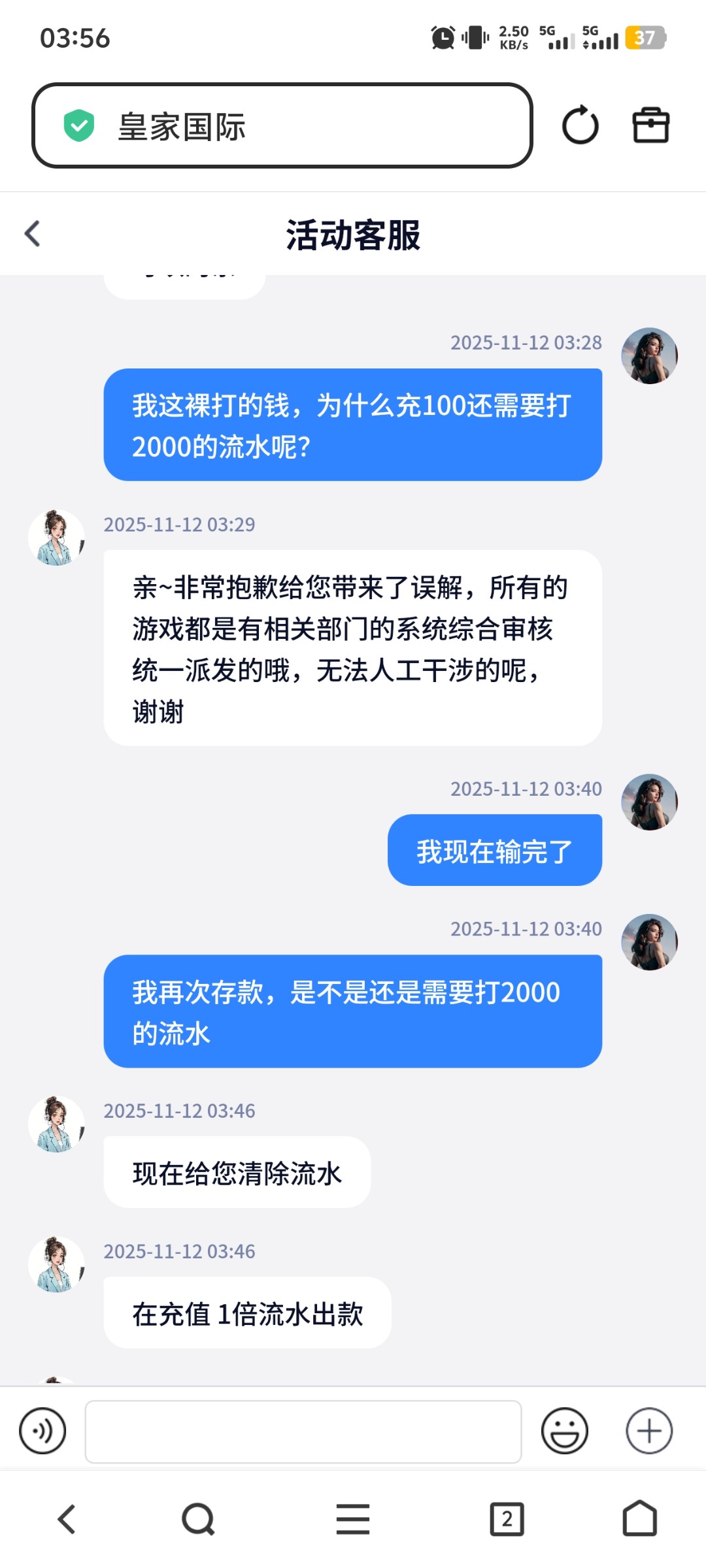The image size is (706, 1568).
Task: Tap the 皇家国际 address bar
Action: (281, 125)
